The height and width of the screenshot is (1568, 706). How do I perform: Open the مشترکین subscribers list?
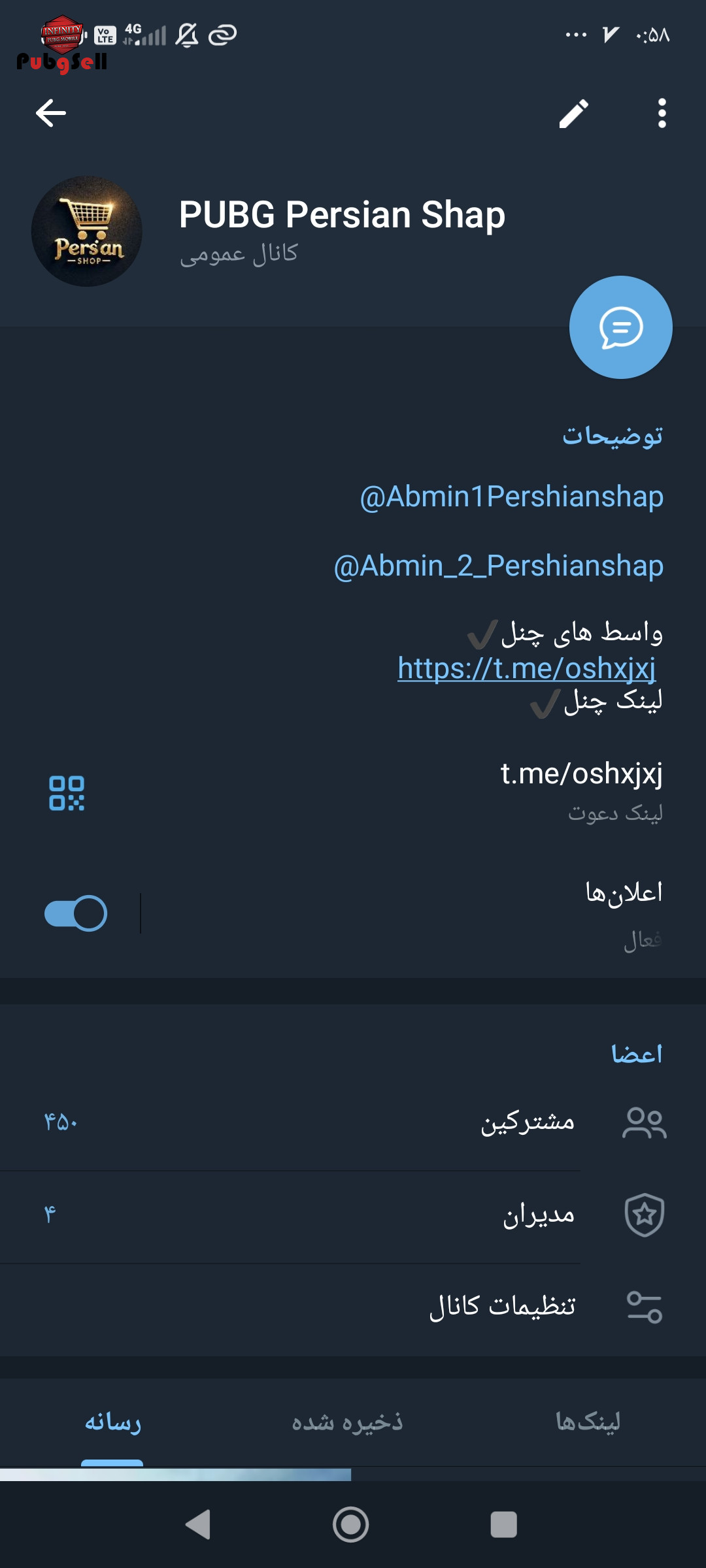tap(353, 1123)
